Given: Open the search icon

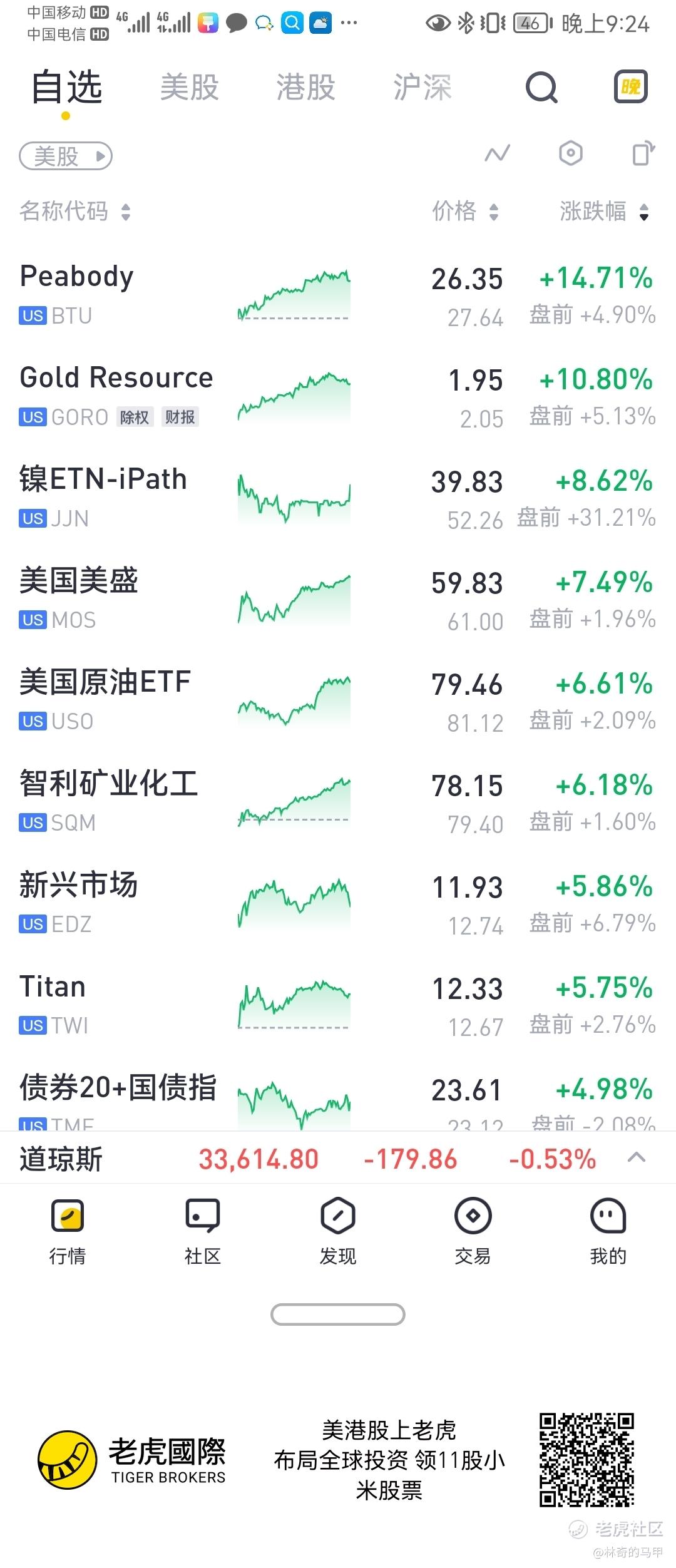Looking at the screenshot, I should pyautogui.click(x=541, y=88).
